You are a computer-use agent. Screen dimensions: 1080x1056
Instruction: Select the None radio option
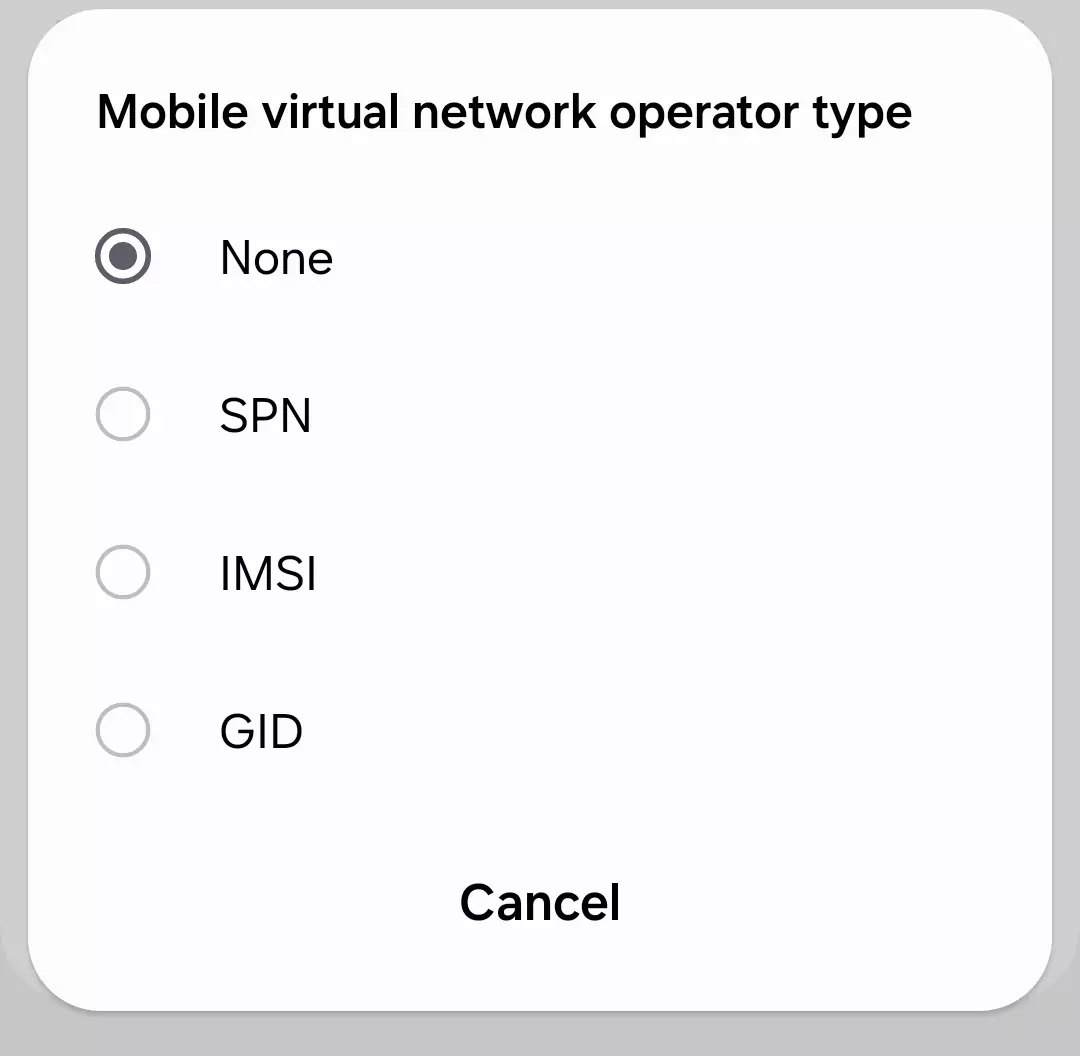click(123, 257)
